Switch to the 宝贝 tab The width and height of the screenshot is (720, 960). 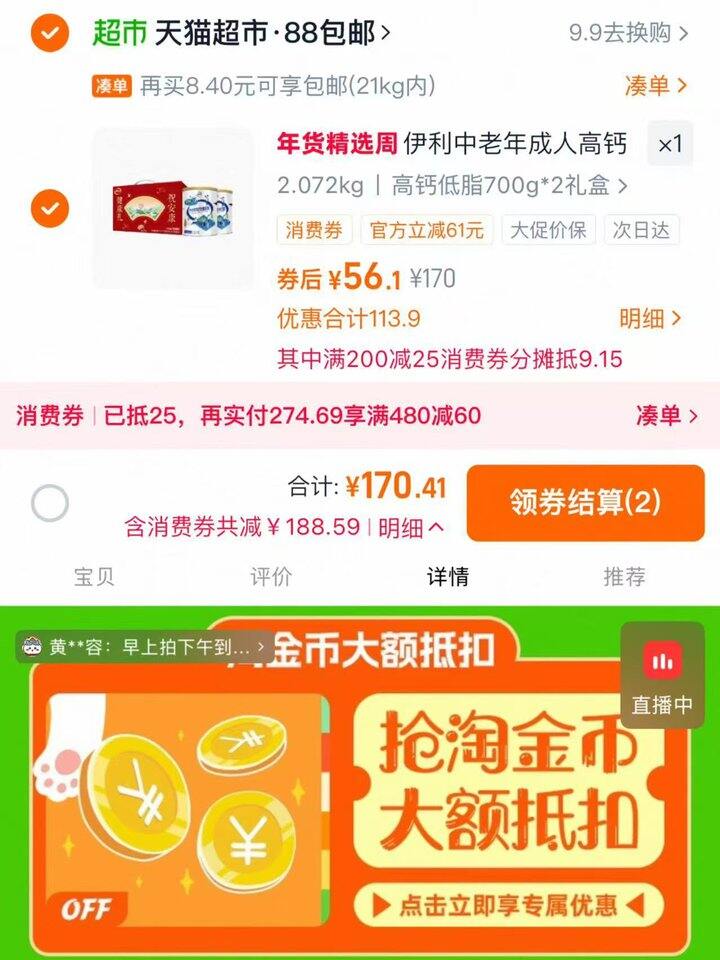(x=94, y=577)
